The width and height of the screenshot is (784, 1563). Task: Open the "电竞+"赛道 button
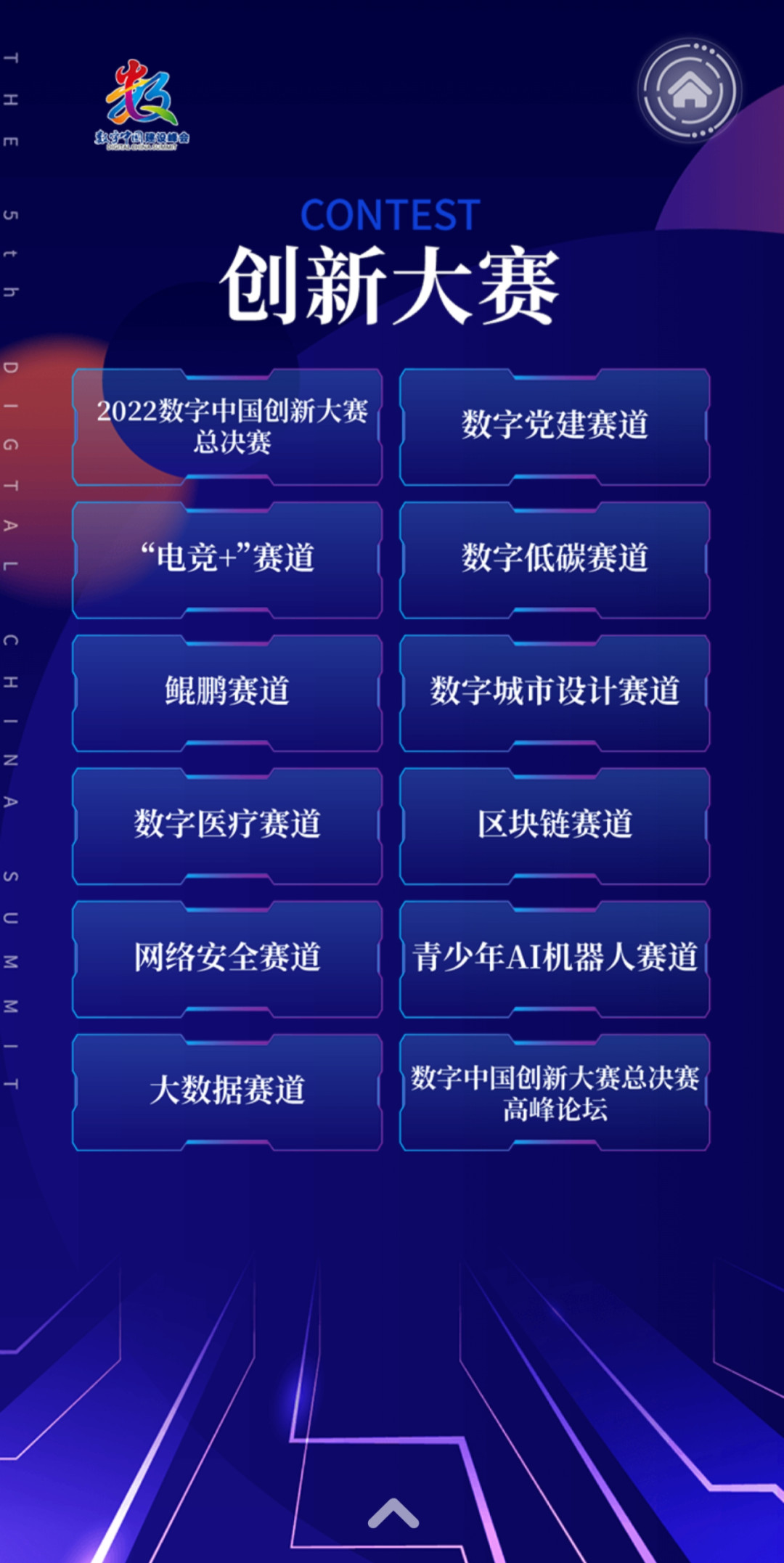click(x=227, y=560)
